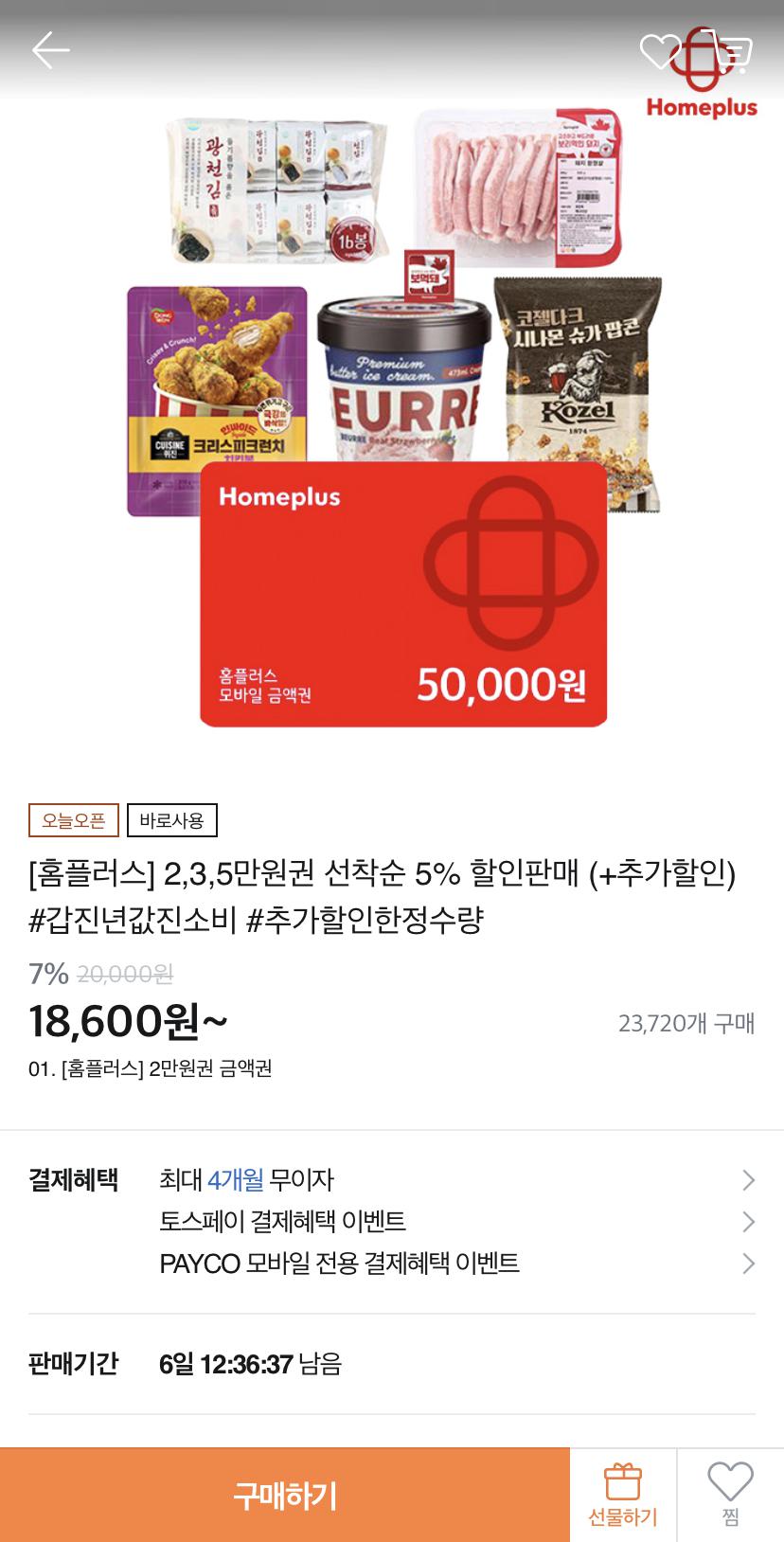Send as a gift with 선물하기

point(622,1496)
